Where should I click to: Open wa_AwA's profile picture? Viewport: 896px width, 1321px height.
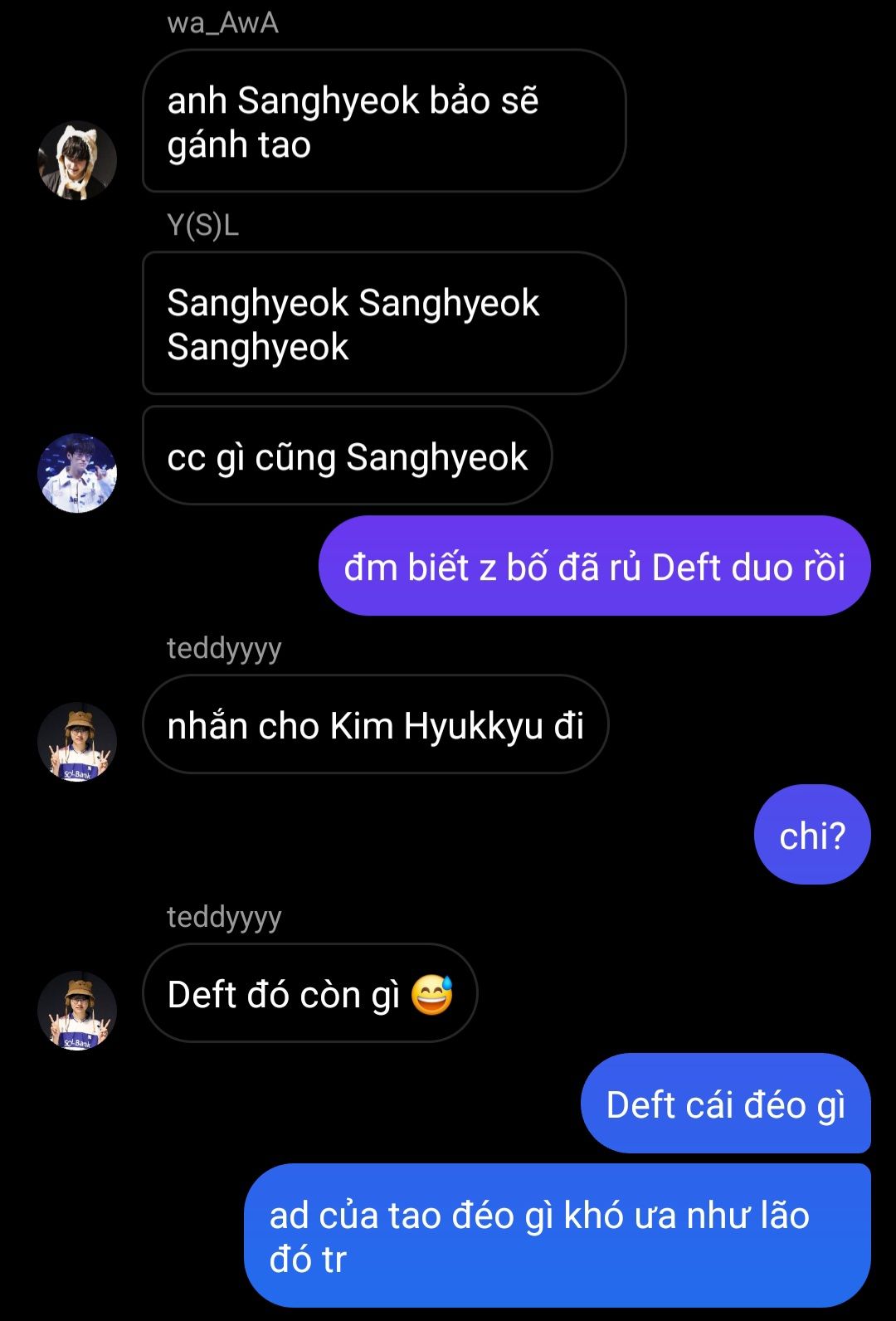pyautogui.click(x=77, y=161)
